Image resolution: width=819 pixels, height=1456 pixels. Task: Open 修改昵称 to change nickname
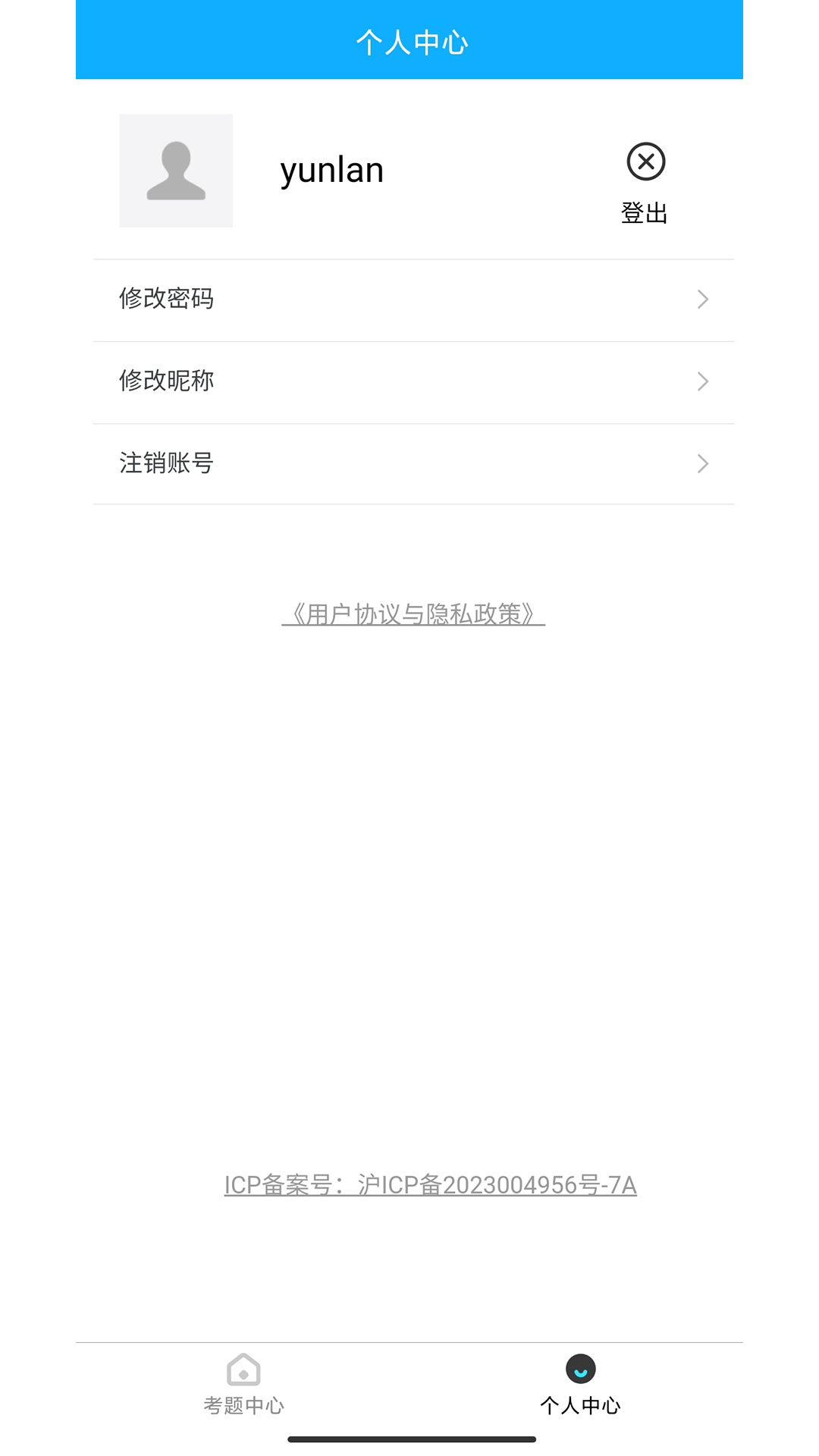click(x=413, y=382)
